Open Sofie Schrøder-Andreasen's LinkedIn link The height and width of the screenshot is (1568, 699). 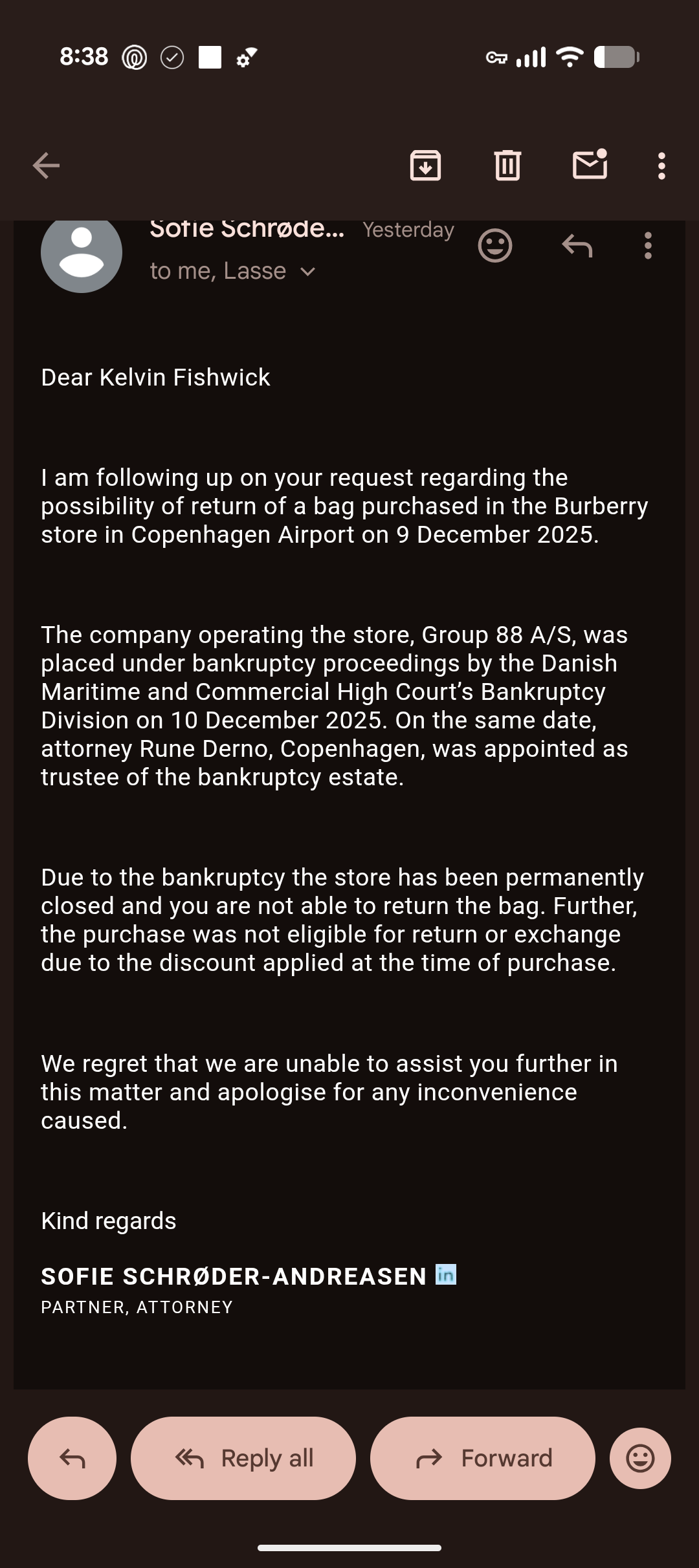click(446, 1275)
